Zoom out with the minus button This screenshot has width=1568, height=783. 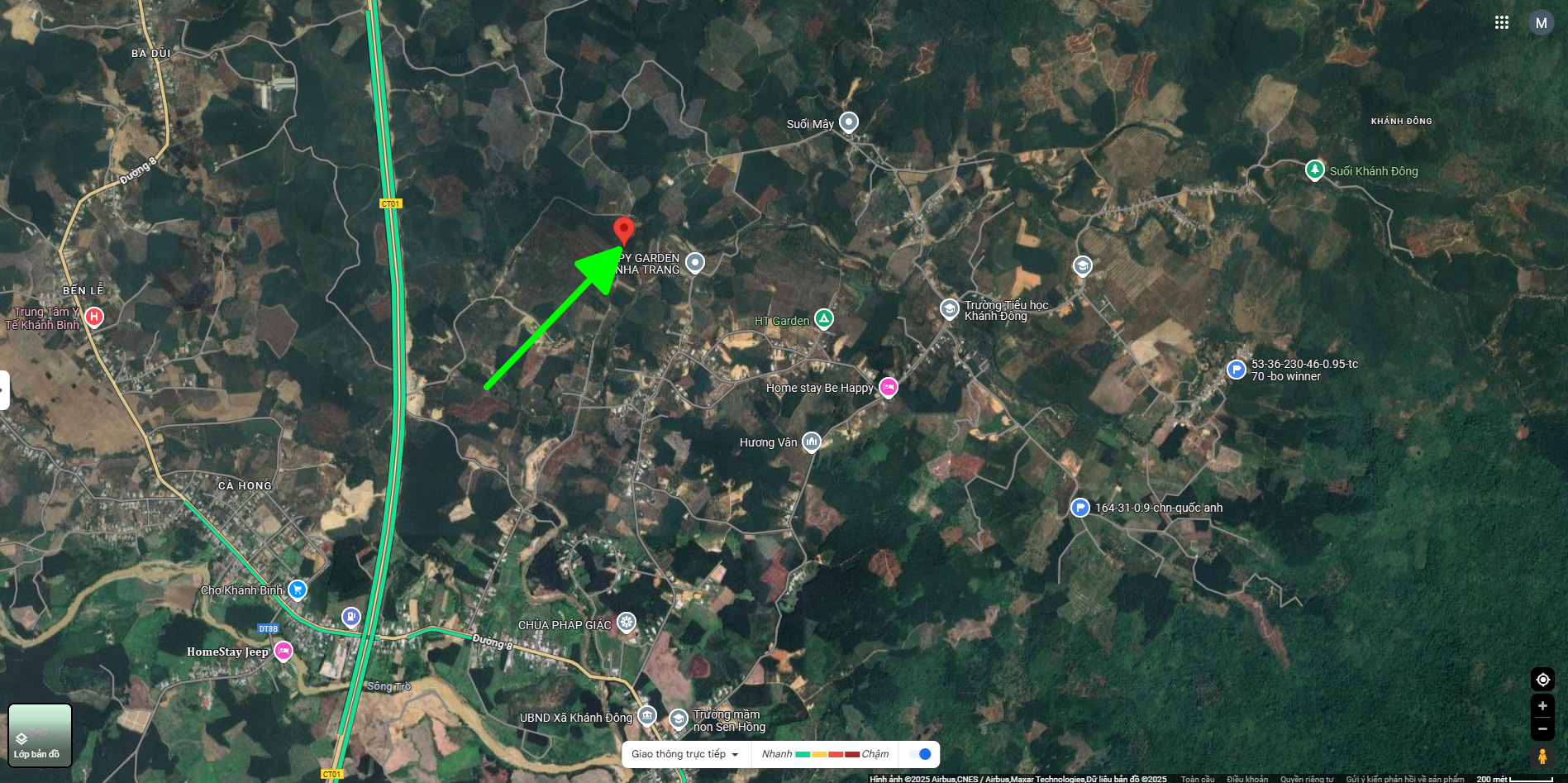(x=1542, y=729)
